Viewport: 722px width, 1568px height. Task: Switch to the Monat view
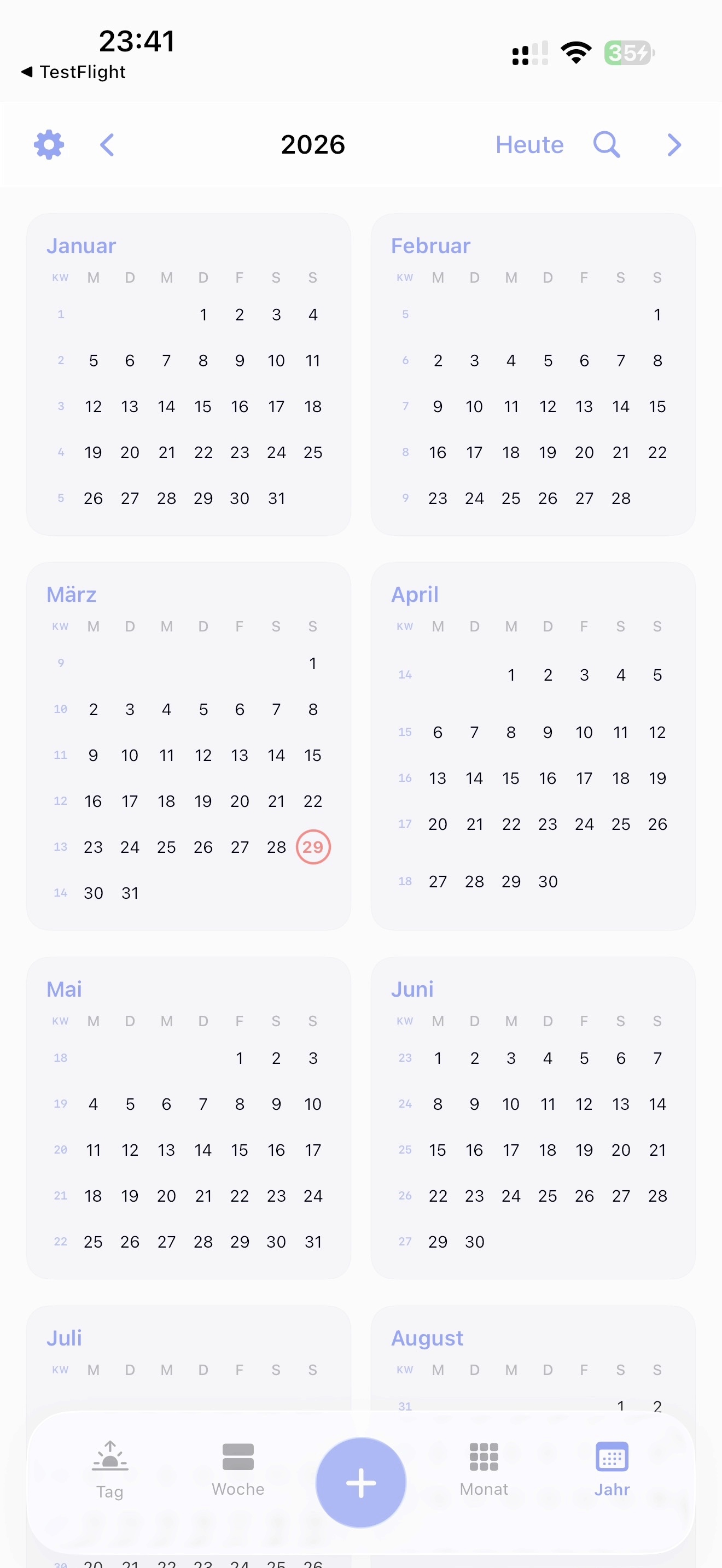click(484, 1469)
